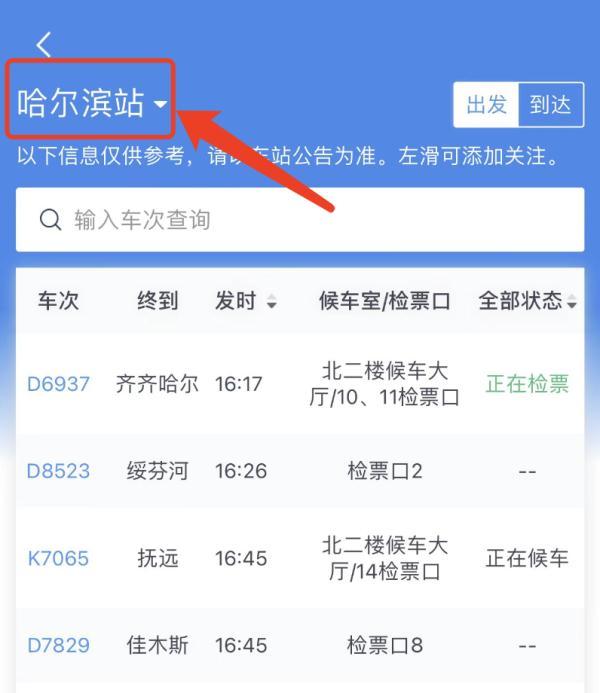View details for train K7065 to 抚远
The width and height of the screenshot is (600, 693).
[x=58, y=558]
